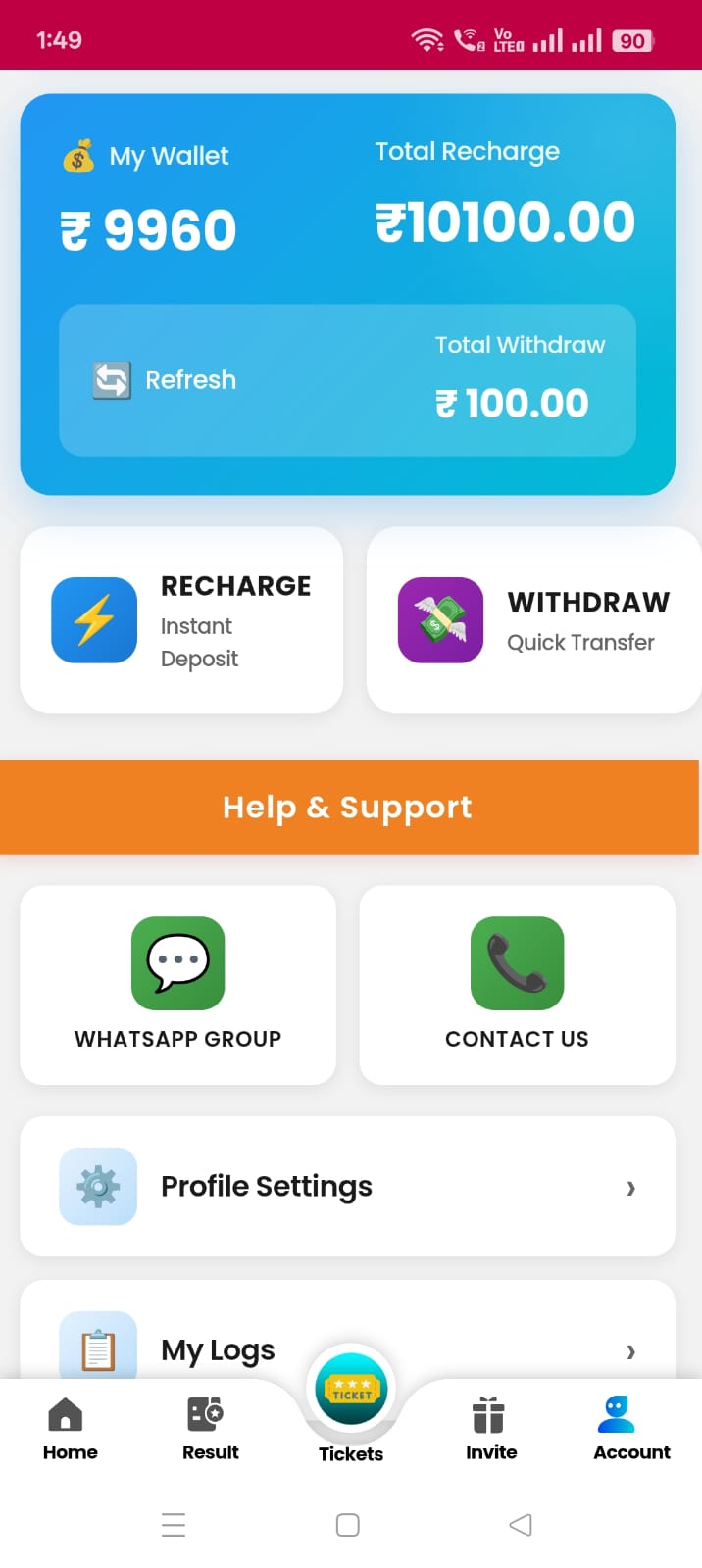Open Profile Settings
702x1568 pixels.
[x=347, y=1186]
